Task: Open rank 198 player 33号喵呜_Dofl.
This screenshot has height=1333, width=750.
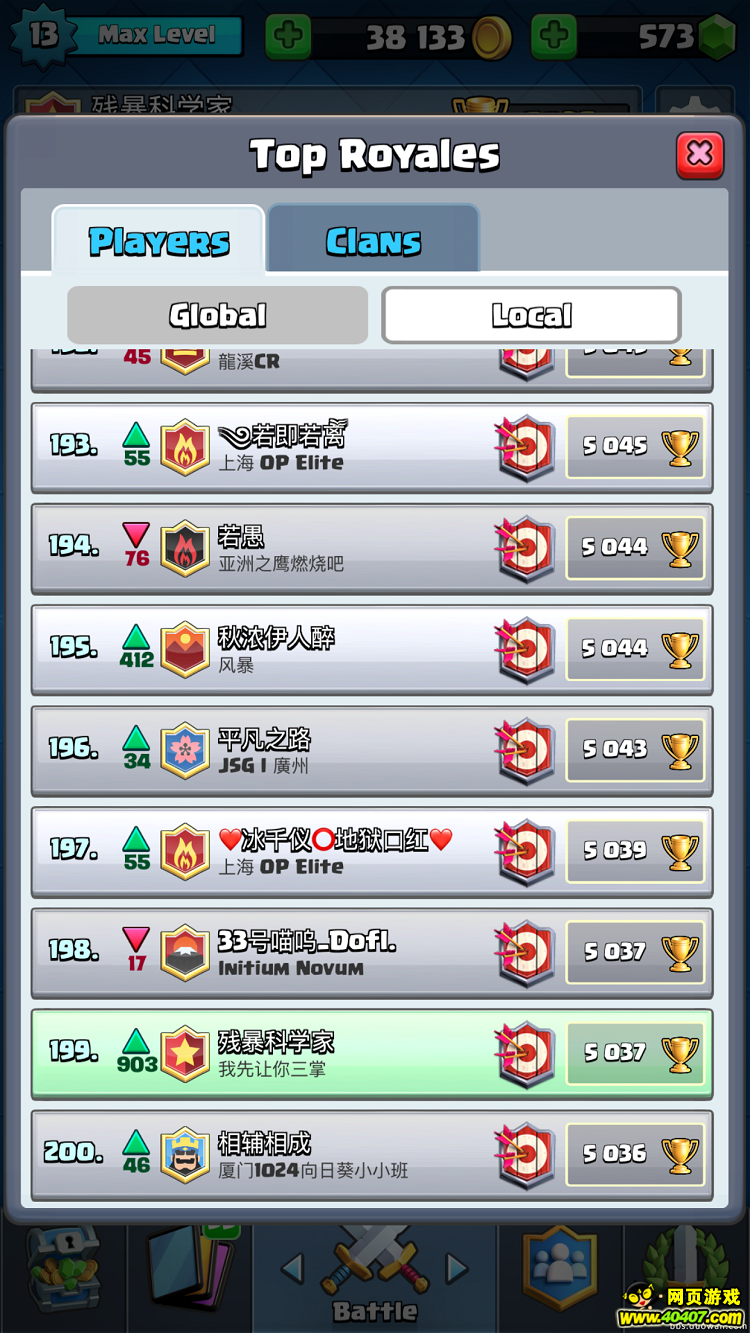Action: pos(371,952)
